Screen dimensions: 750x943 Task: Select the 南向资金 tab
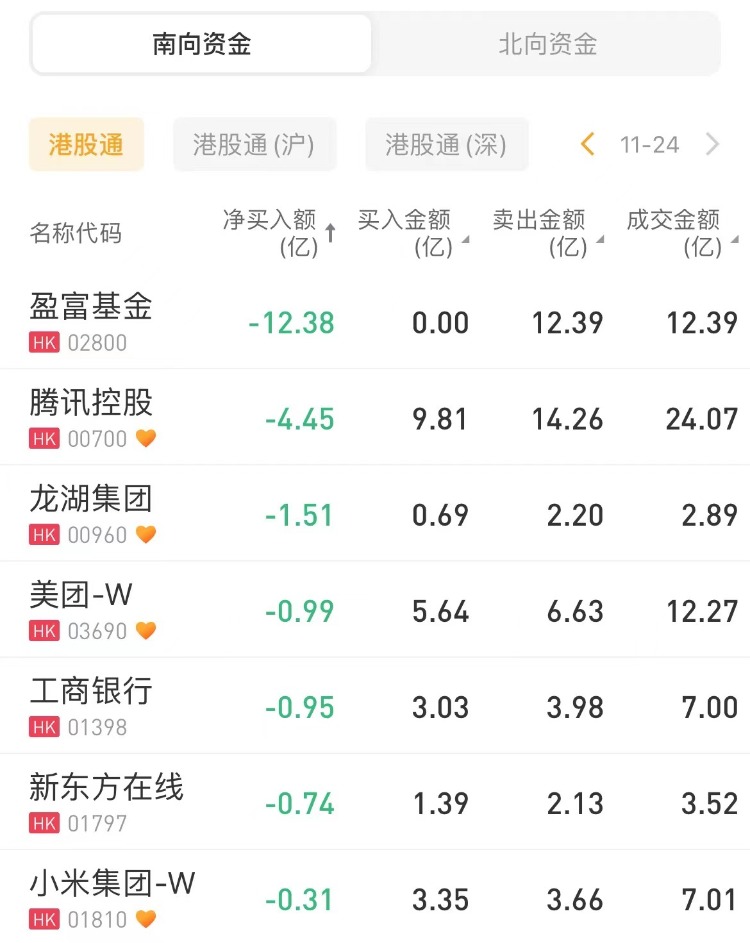[202, 44]
